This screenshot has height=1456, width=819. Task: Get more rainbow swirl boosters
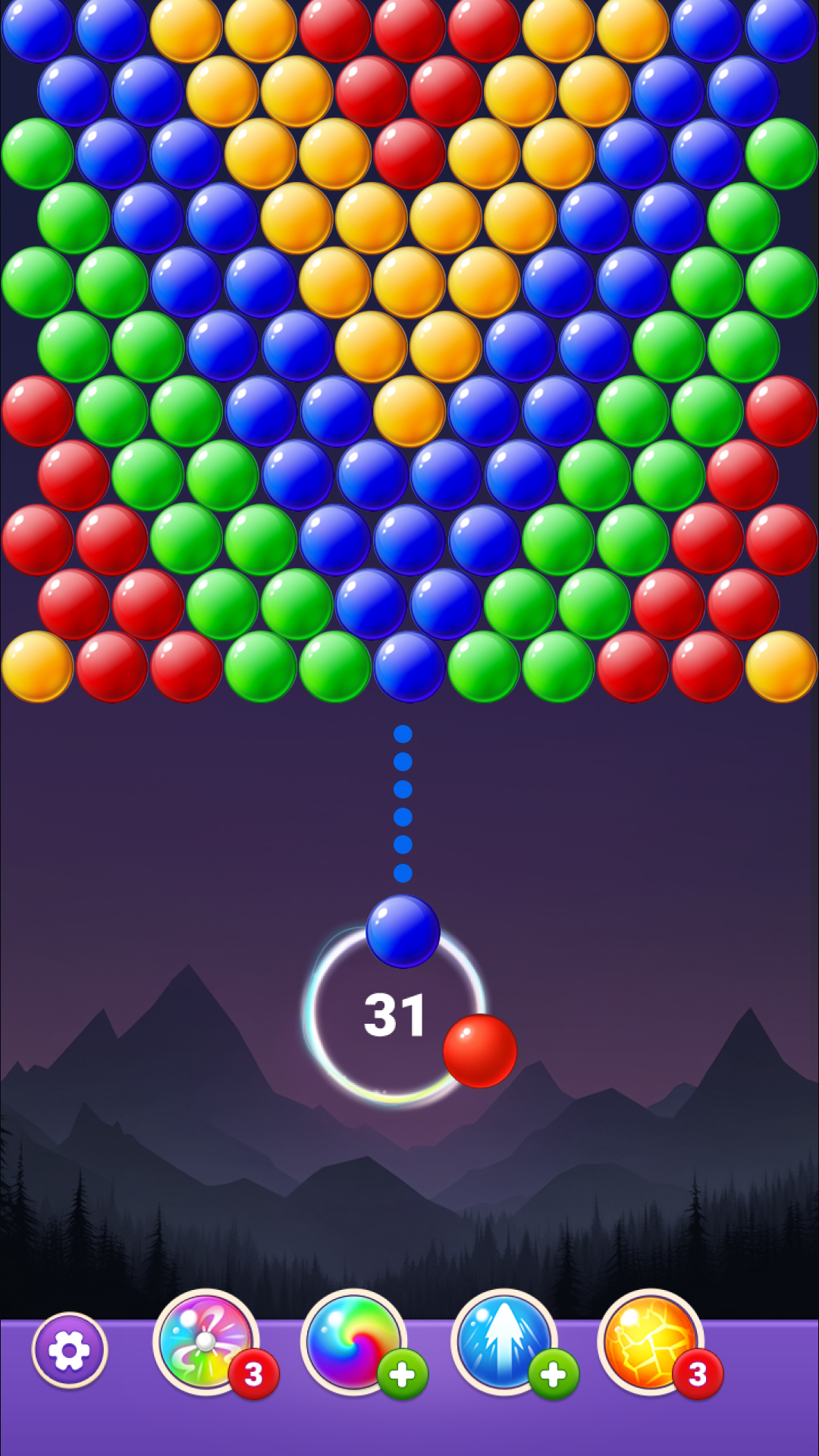point(402,1373)
